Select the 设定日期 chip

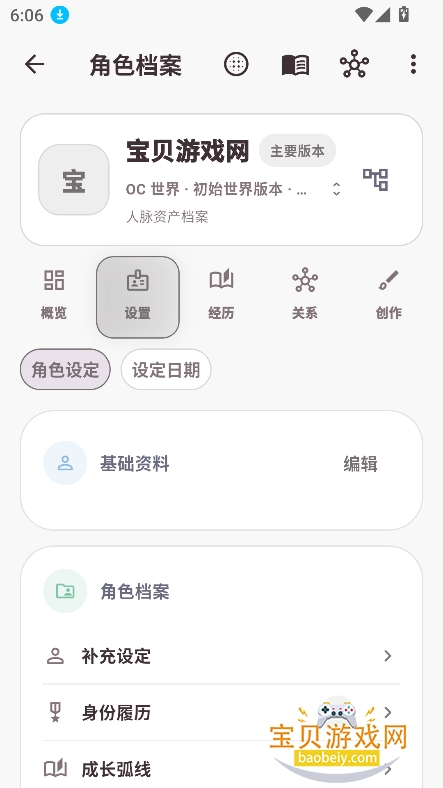(x=166, y=370)
